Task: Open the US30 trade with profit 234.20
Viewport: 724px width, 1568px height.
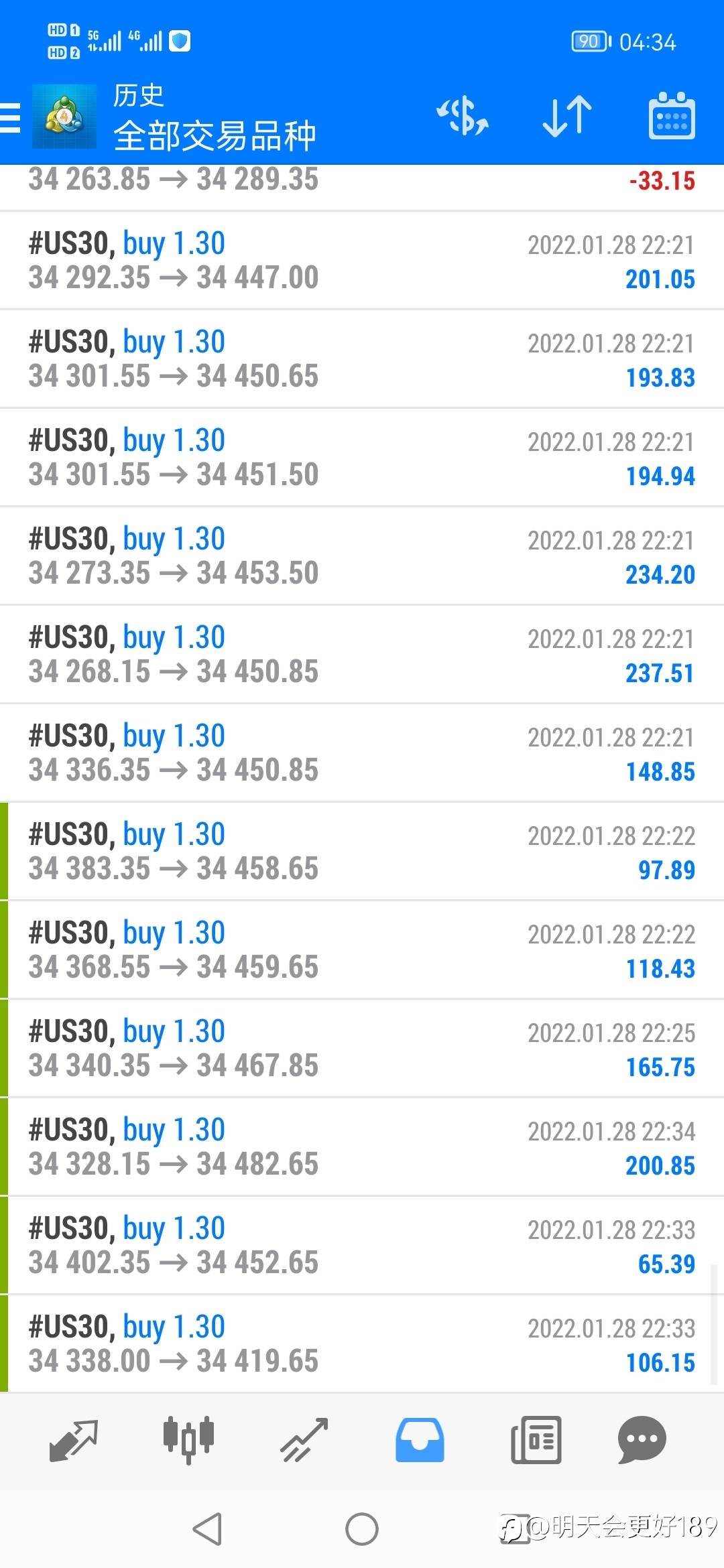Action: (x=362, y=556)
